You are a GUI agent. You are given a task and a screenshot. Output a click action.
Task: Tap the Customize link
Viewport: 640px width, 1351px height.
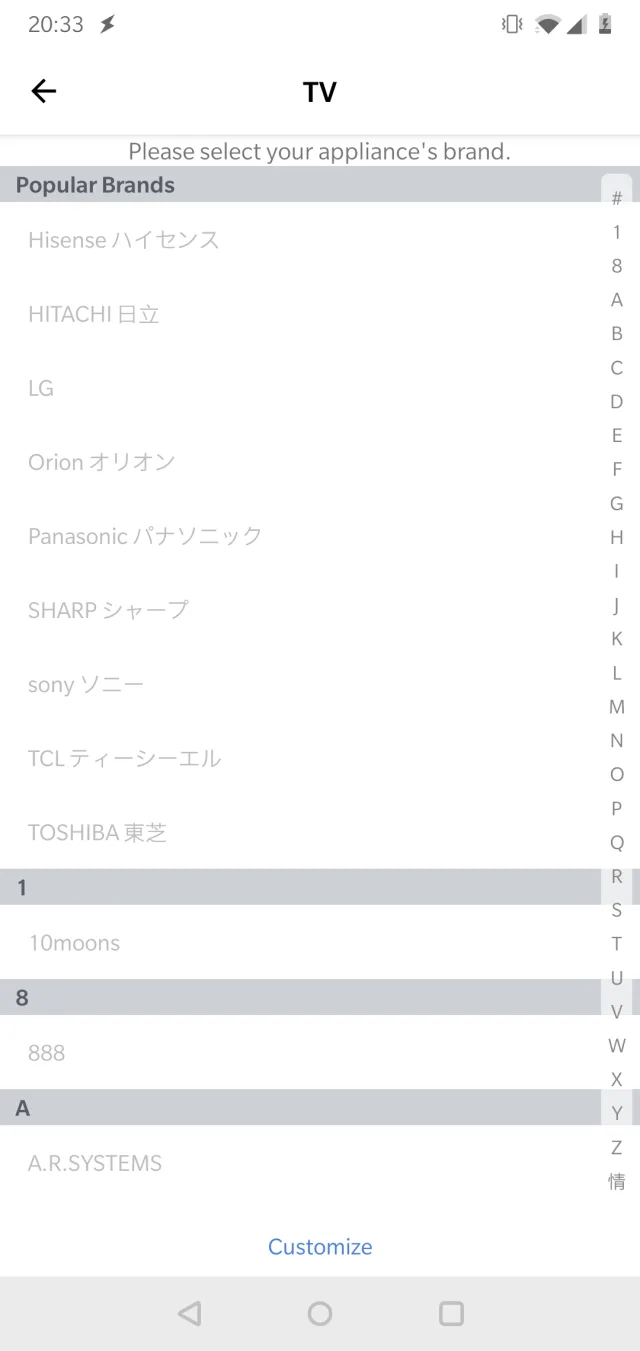[320, 1247]
